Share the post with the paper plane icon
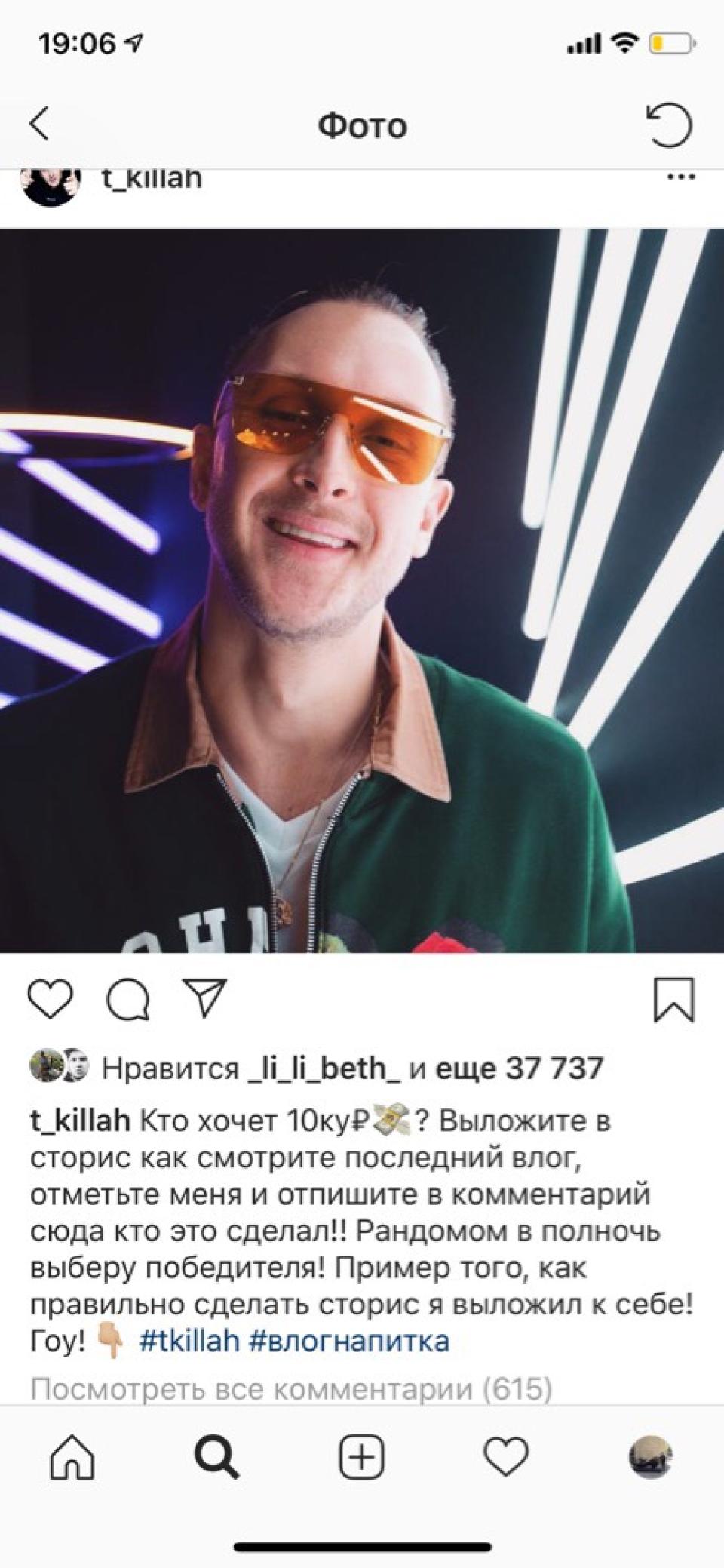Viewport: 724px width, 1568px height. tap(205, 998)
